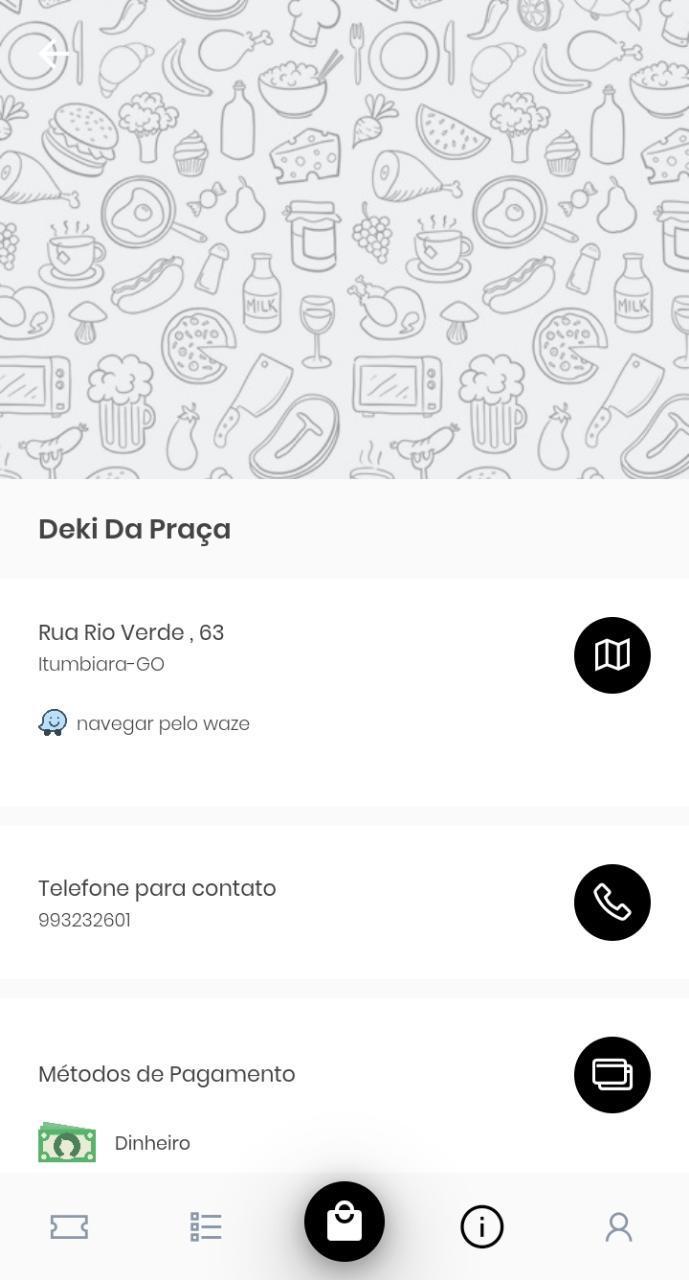Switch to the coupons ticket tab
689x1280 pixels.
[69, 1227]
